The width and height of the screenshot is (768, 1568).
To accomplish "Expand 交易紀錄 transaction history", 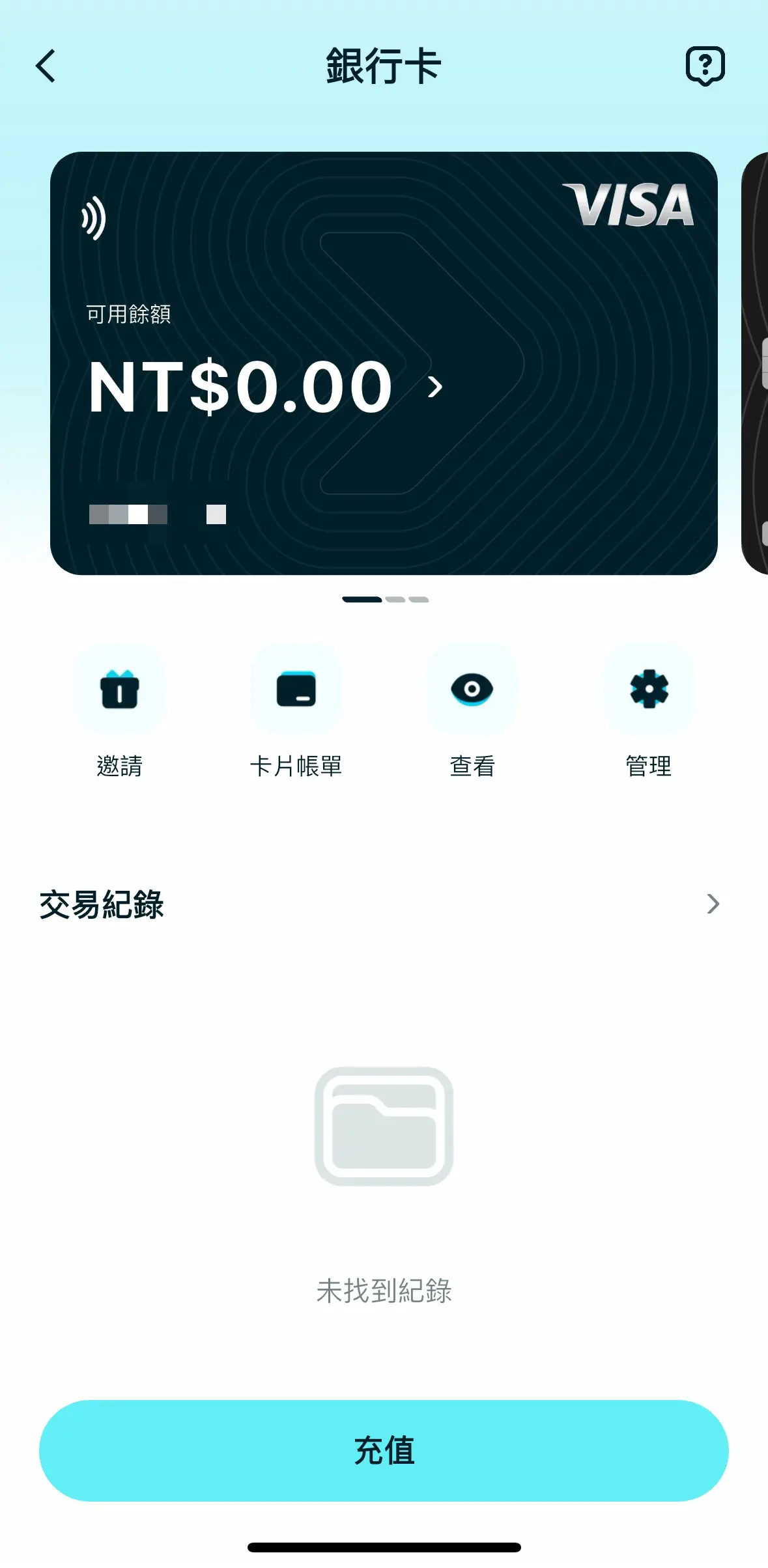I will 713,904.
